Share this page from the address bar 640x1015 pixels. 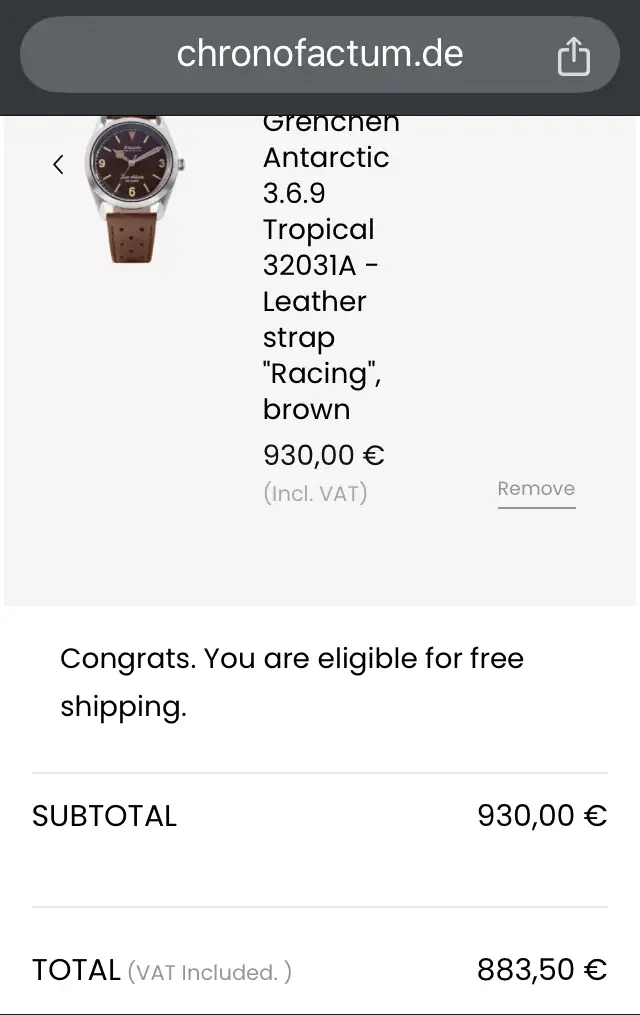pyautogui.click(x=573, y=56)
